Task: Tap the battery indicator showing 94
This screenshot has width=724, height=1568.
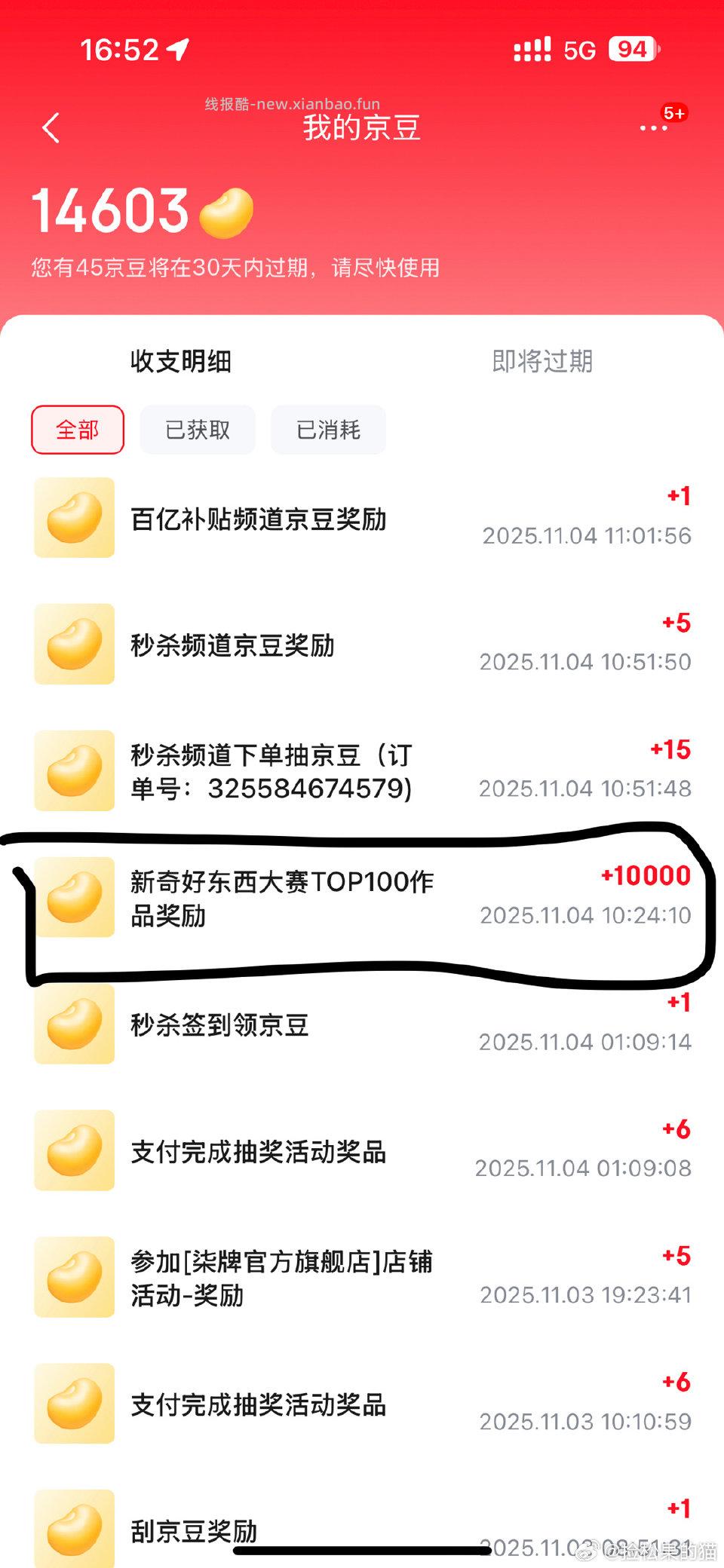Action: click(631, 49)
